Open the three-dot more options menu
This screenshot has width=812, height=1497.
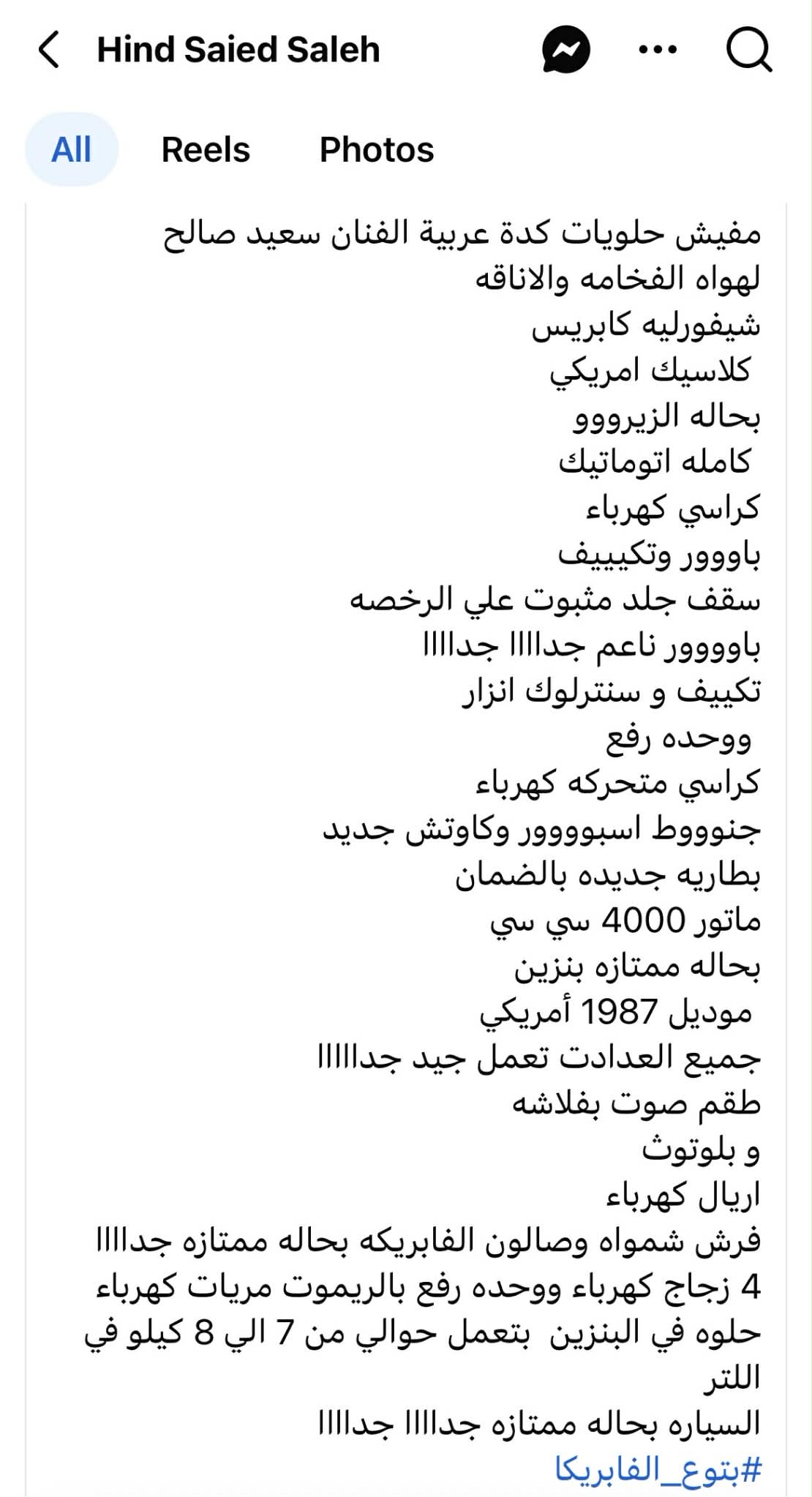[658, 50]
